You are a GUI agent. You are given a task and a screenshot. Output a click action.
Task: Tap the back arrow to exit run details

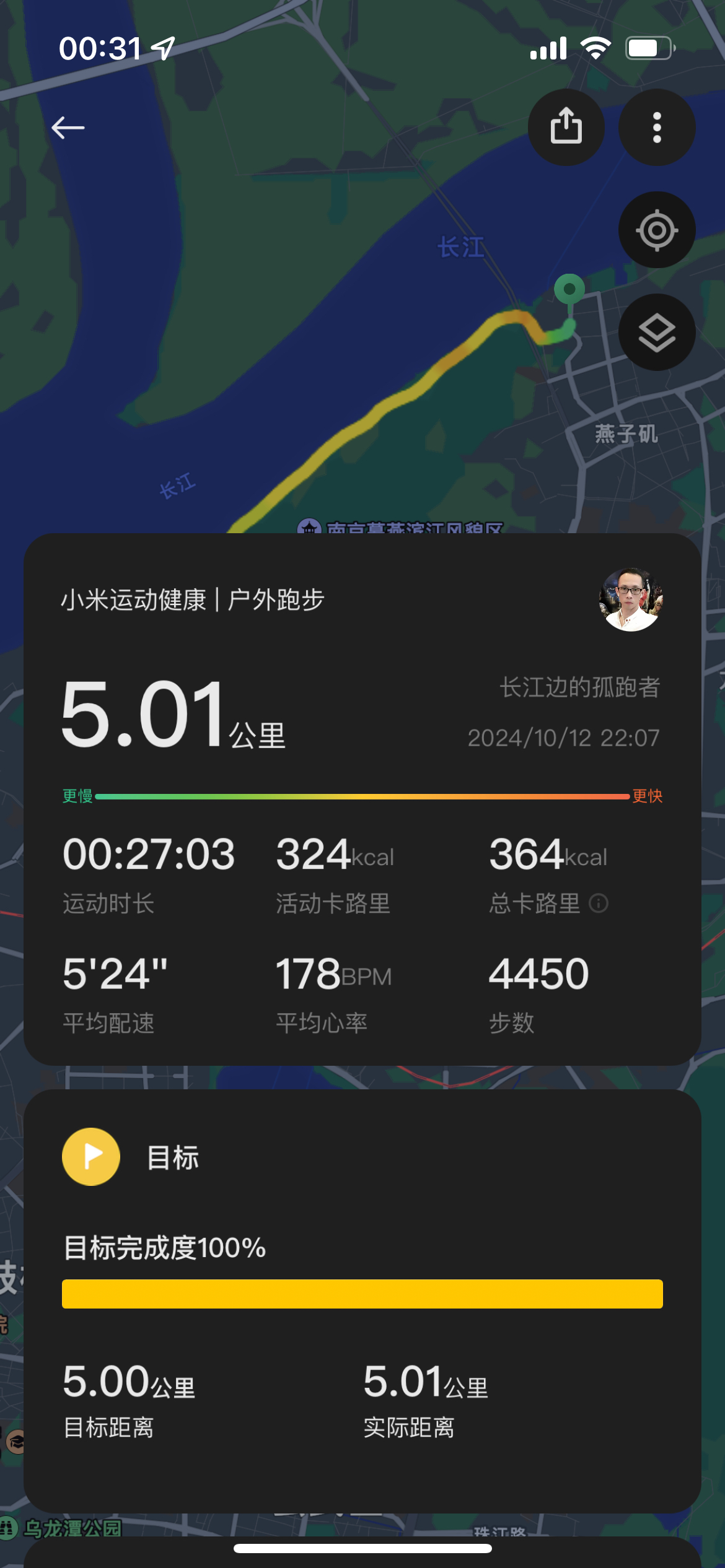[68, 126]
